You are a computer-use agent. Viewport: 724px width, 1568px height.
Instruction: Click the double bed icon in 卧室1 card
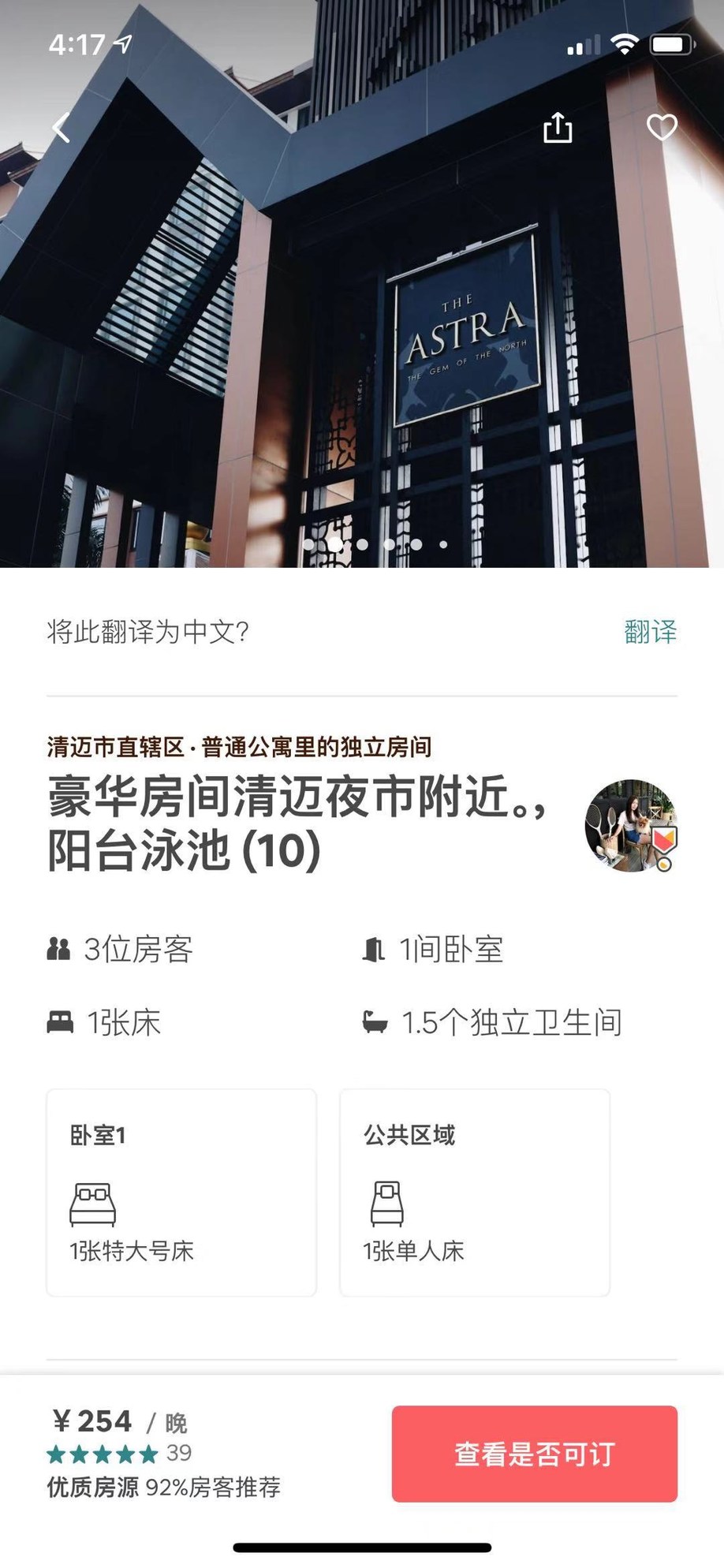tap(94, 1203)
